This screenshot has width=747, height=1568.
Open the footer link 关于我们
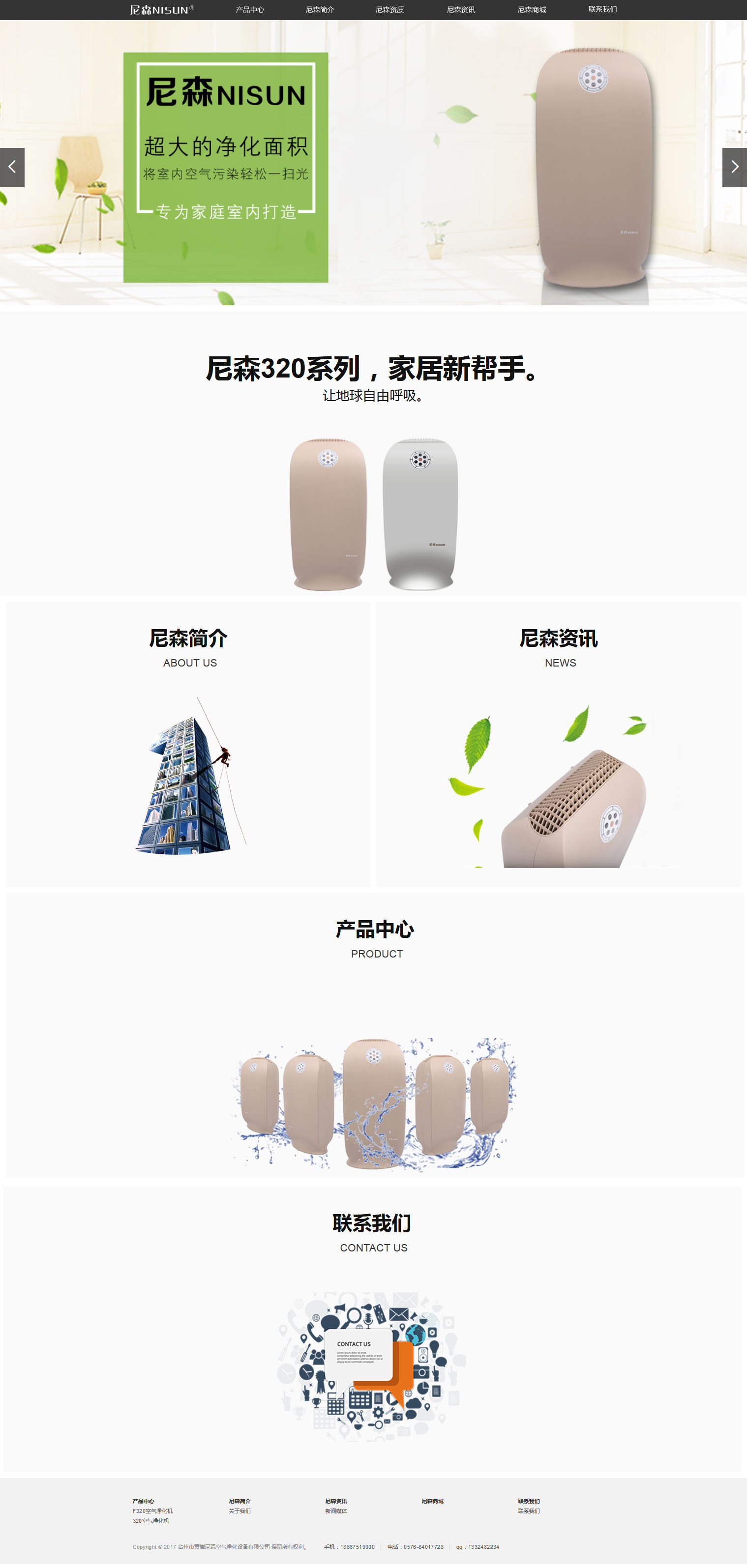click(x=239, y=1511)
